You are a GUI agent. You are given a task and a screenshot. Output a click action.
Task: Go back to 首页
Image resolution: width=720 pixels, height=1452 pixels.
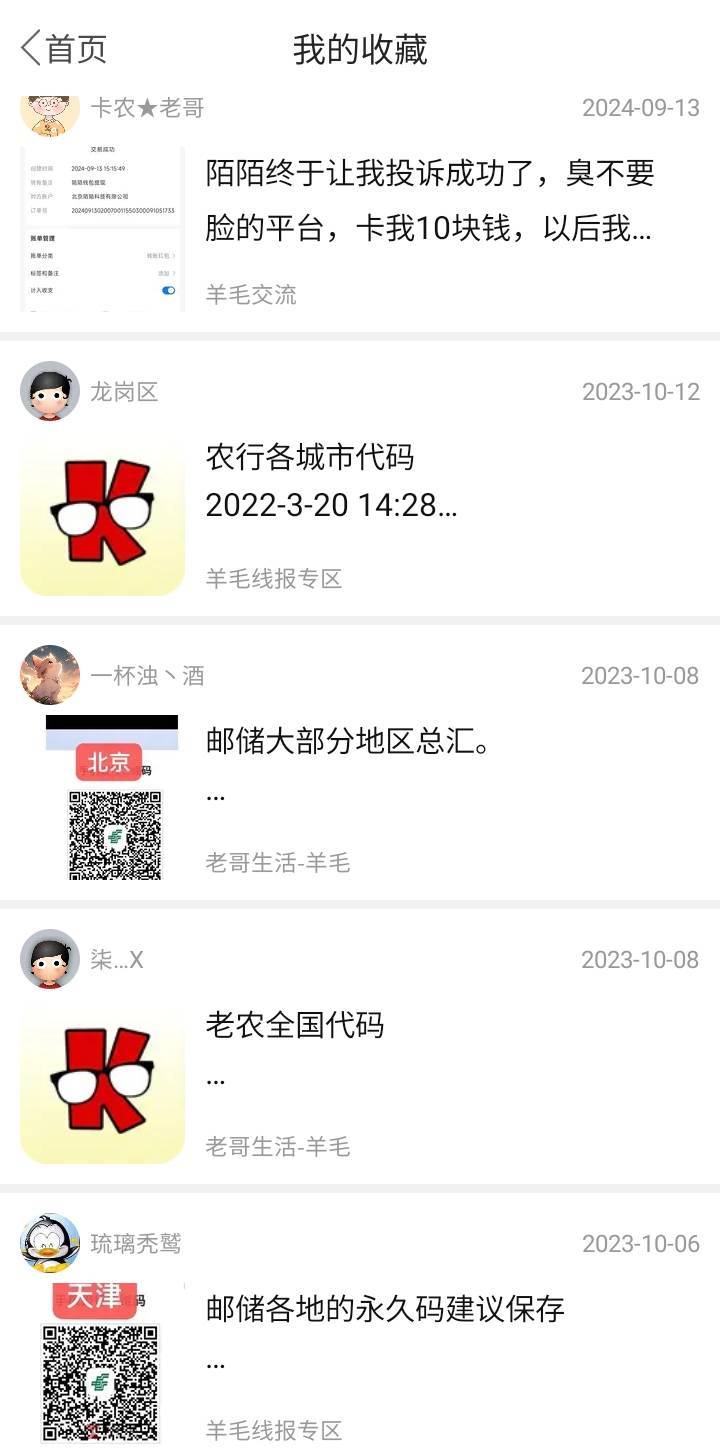62,48
